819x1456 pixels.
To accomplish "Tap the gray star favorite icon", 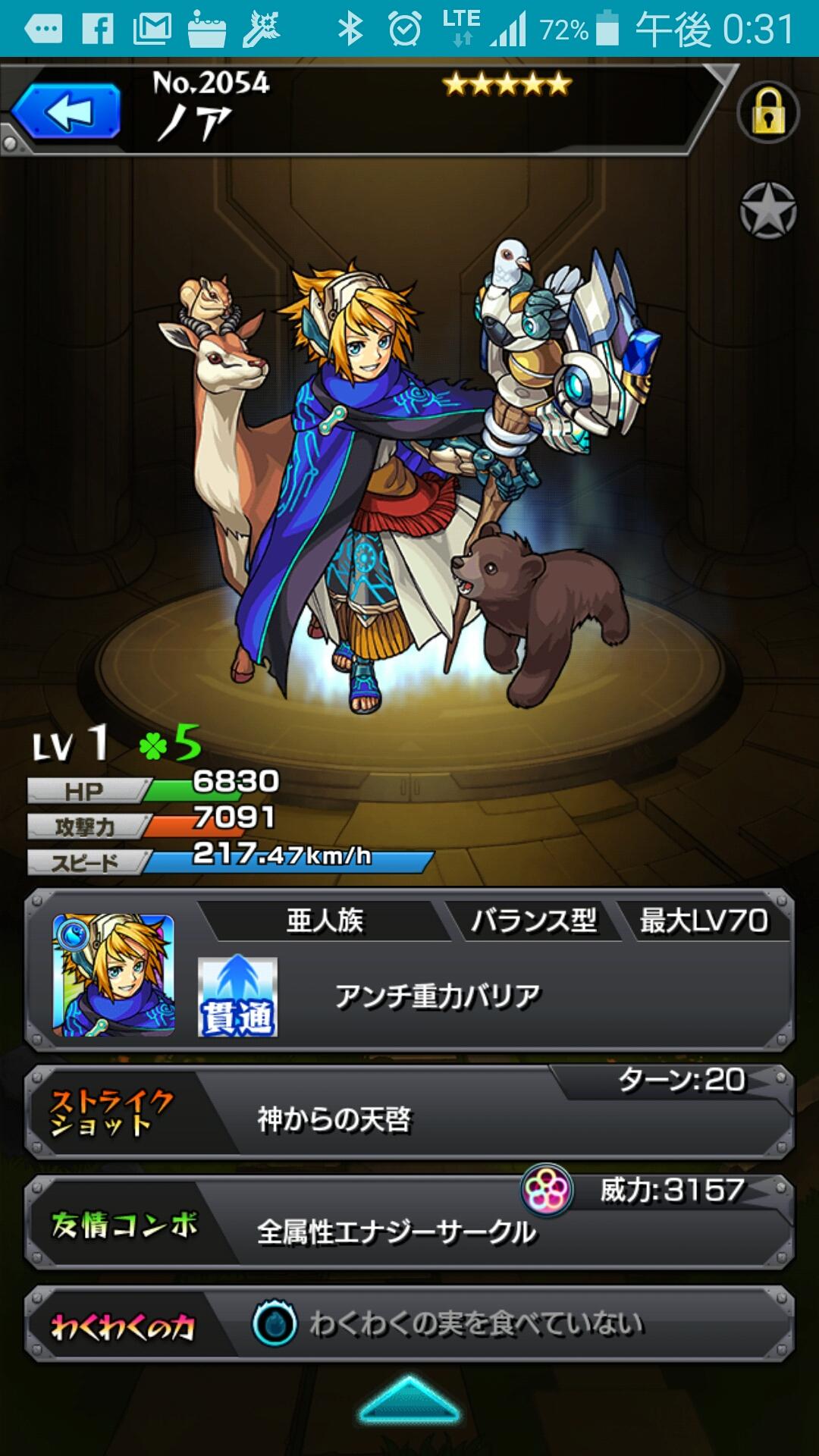I will click(767, 211).
